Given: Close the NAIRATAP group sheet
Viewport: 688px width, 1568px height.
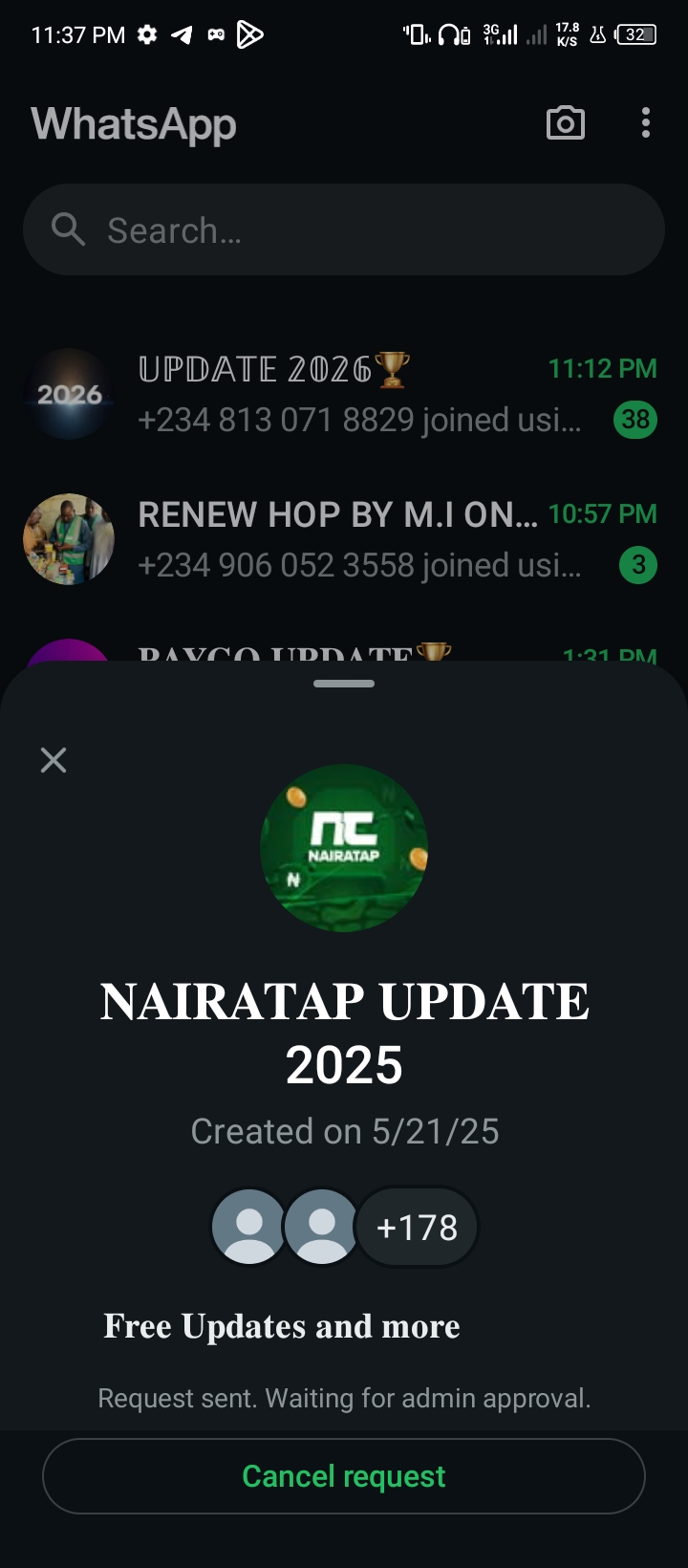Looking at the screenshot, I should pos(54,760).
